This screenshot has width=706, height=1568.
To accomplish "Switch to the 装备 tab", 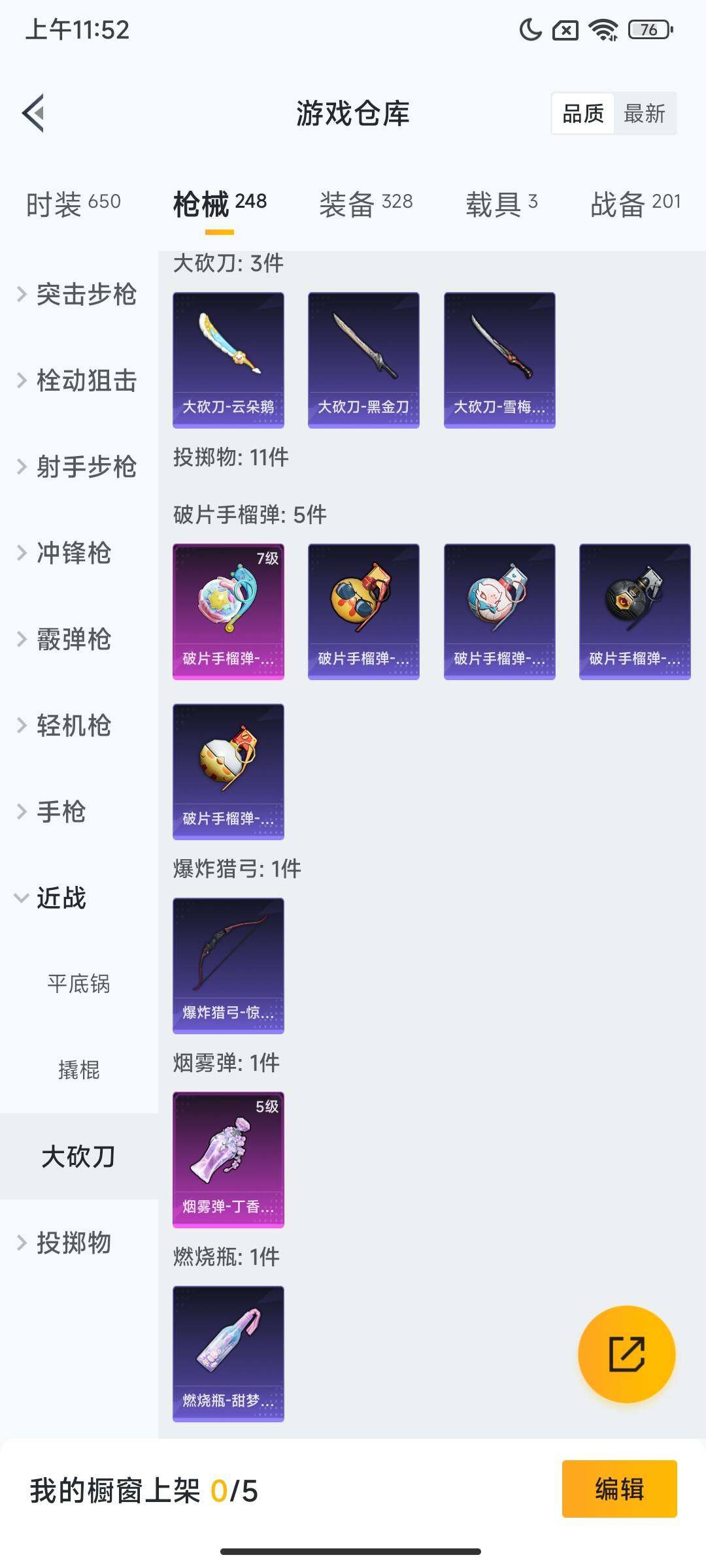I will click(365, 203).
